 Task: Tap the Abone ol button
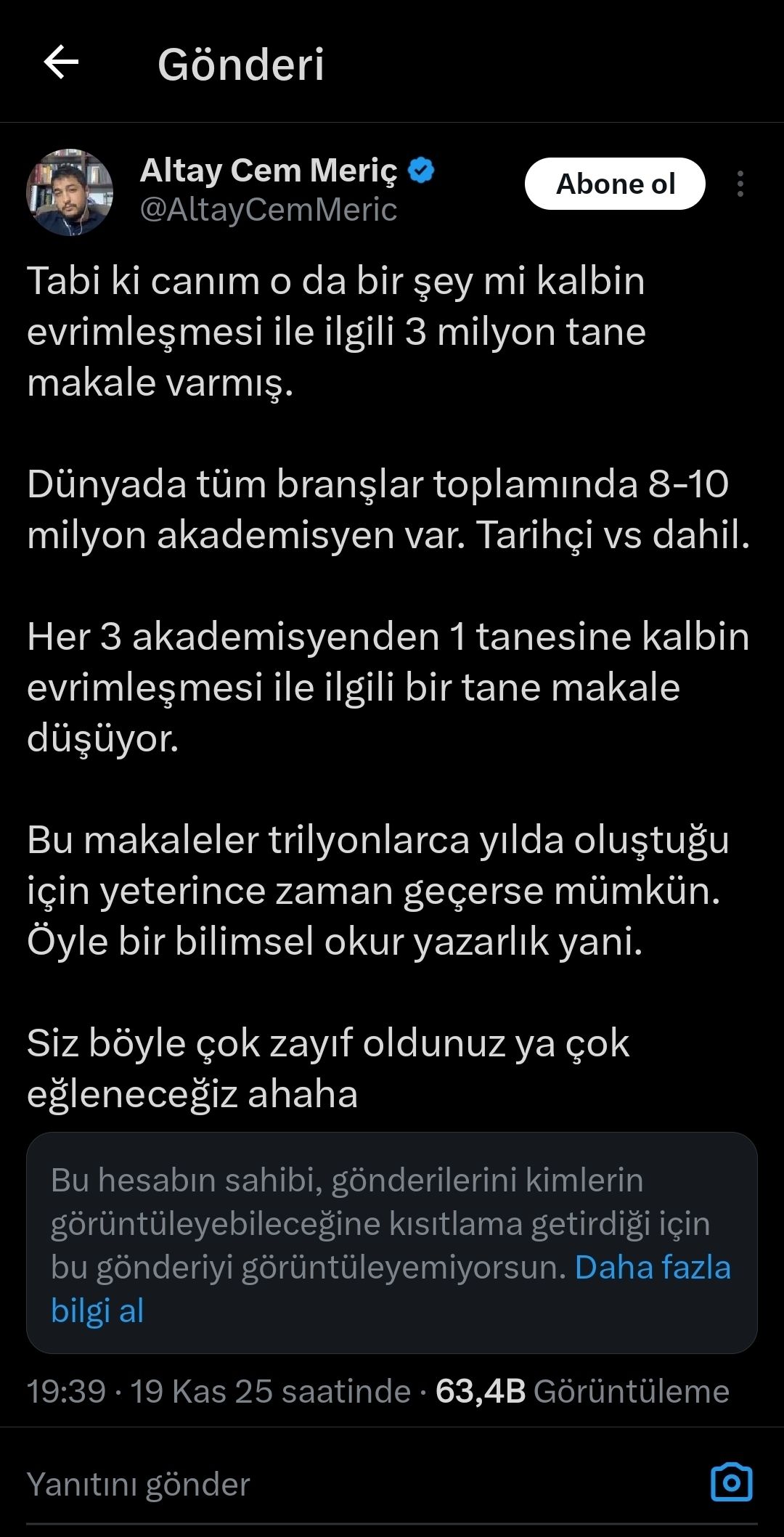coord(615,184)
